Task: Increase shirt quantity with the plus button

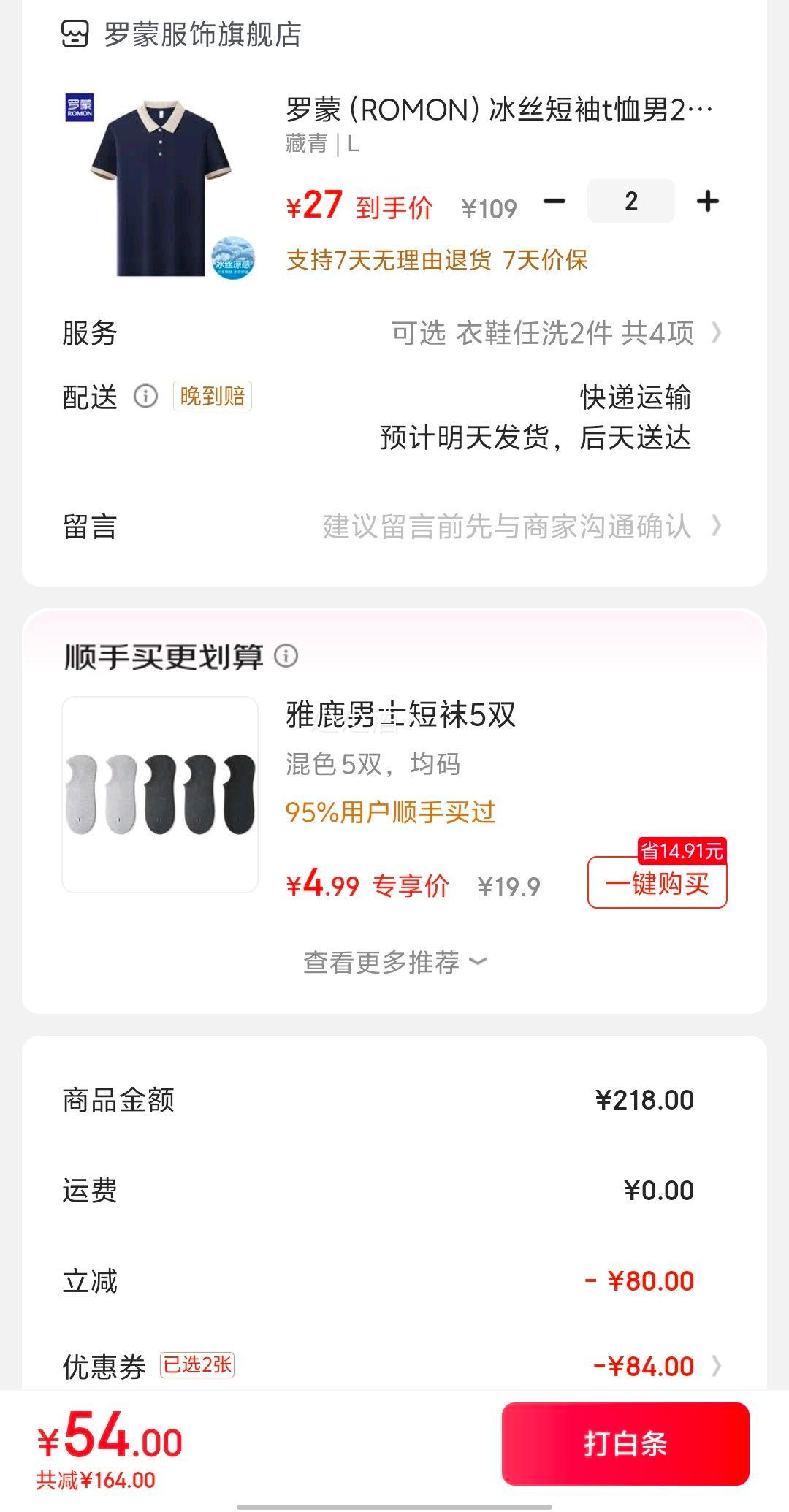Action: [x=707, y=201]
